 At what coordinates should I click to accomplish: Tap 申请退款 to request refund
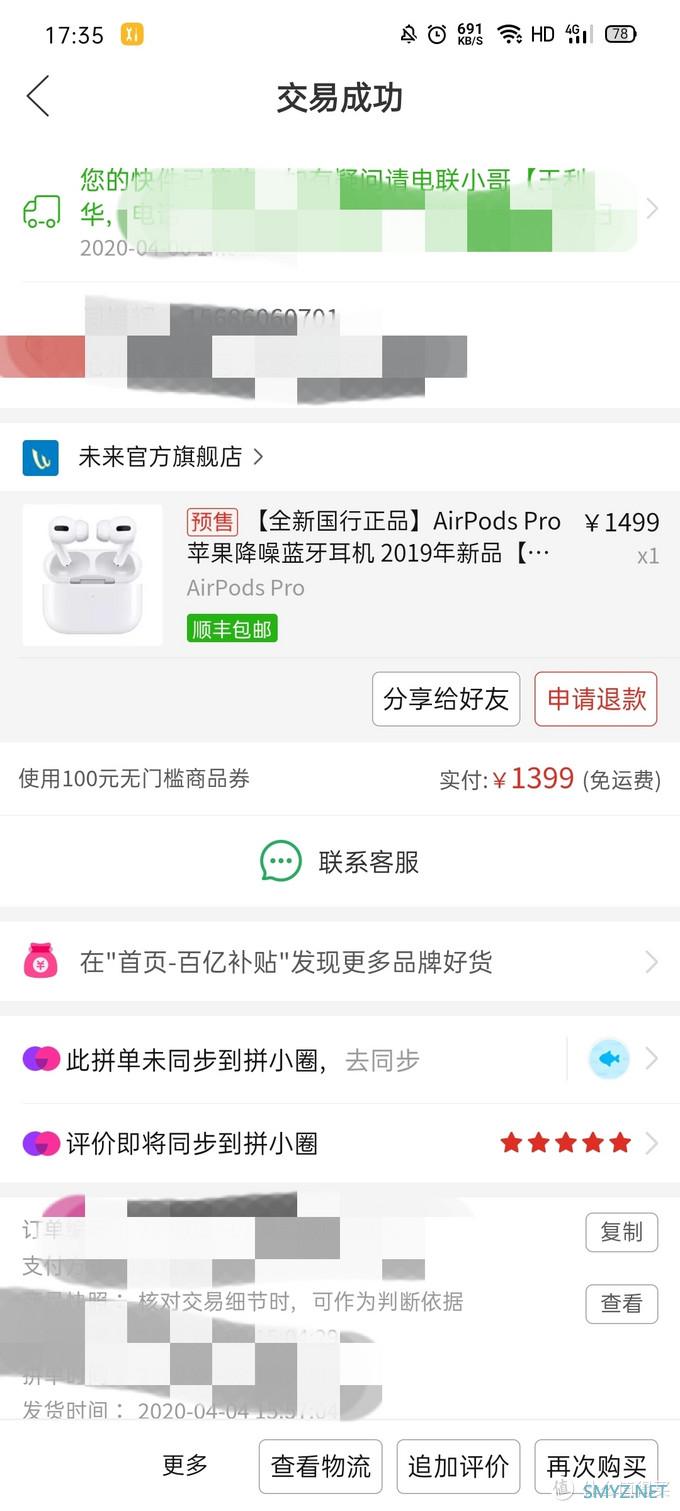tap(596, 698)
